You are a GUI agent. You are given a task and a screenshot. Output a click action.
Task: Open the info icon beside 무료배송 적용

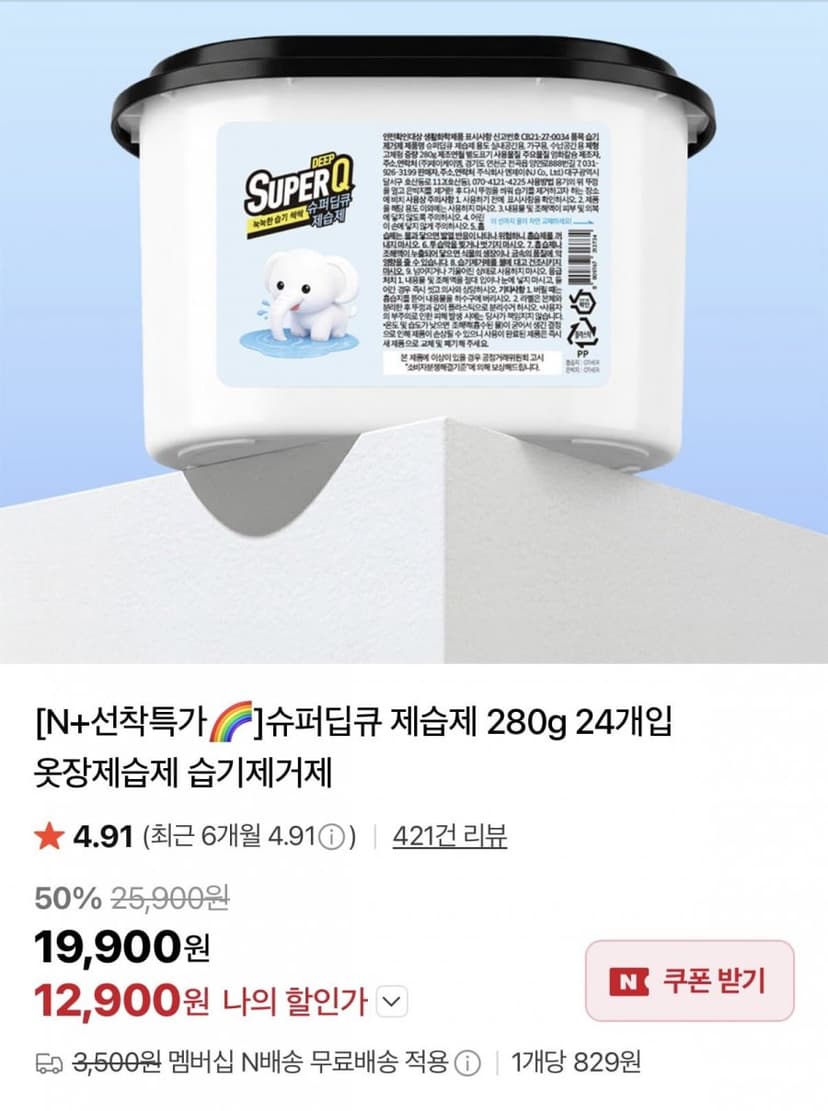point(467,1063)
